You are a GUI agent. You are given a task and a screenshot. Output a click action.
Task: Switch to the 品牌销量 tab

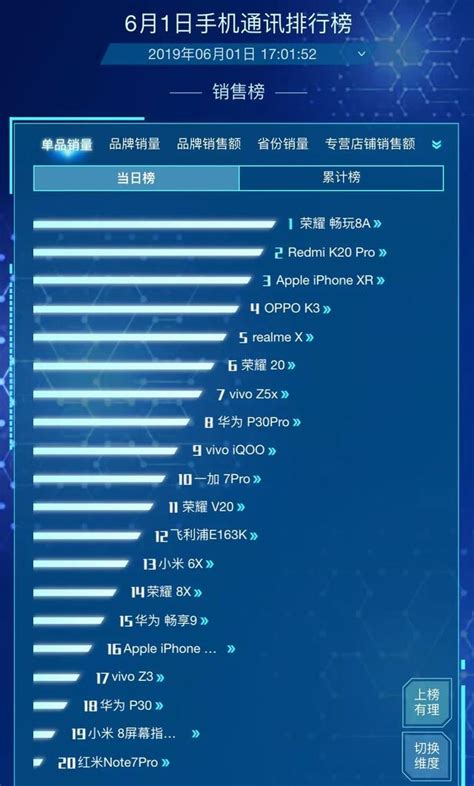tap(135, 144)
